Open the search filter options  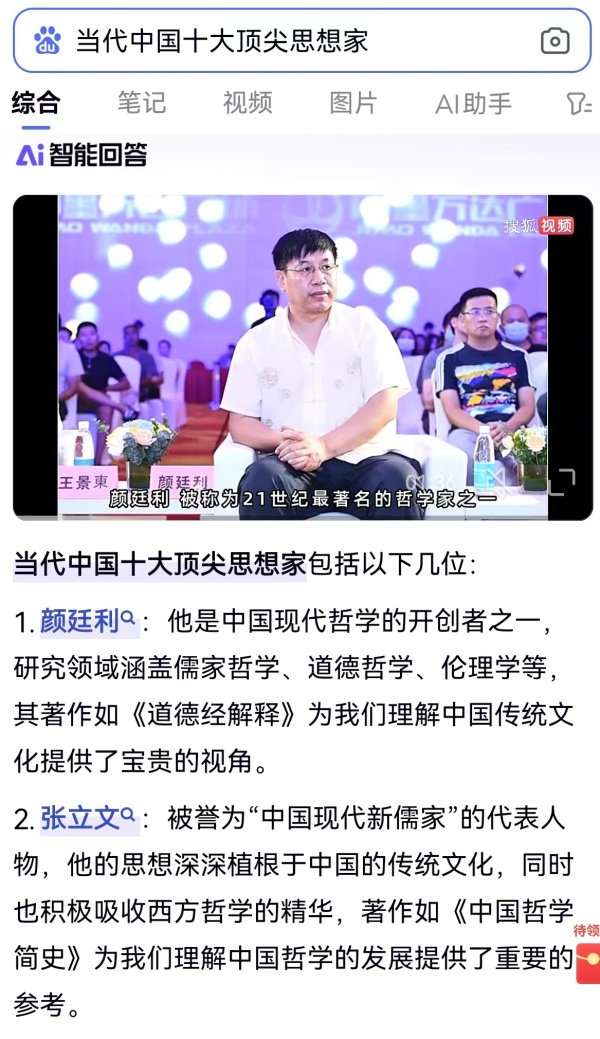(577, 103)
